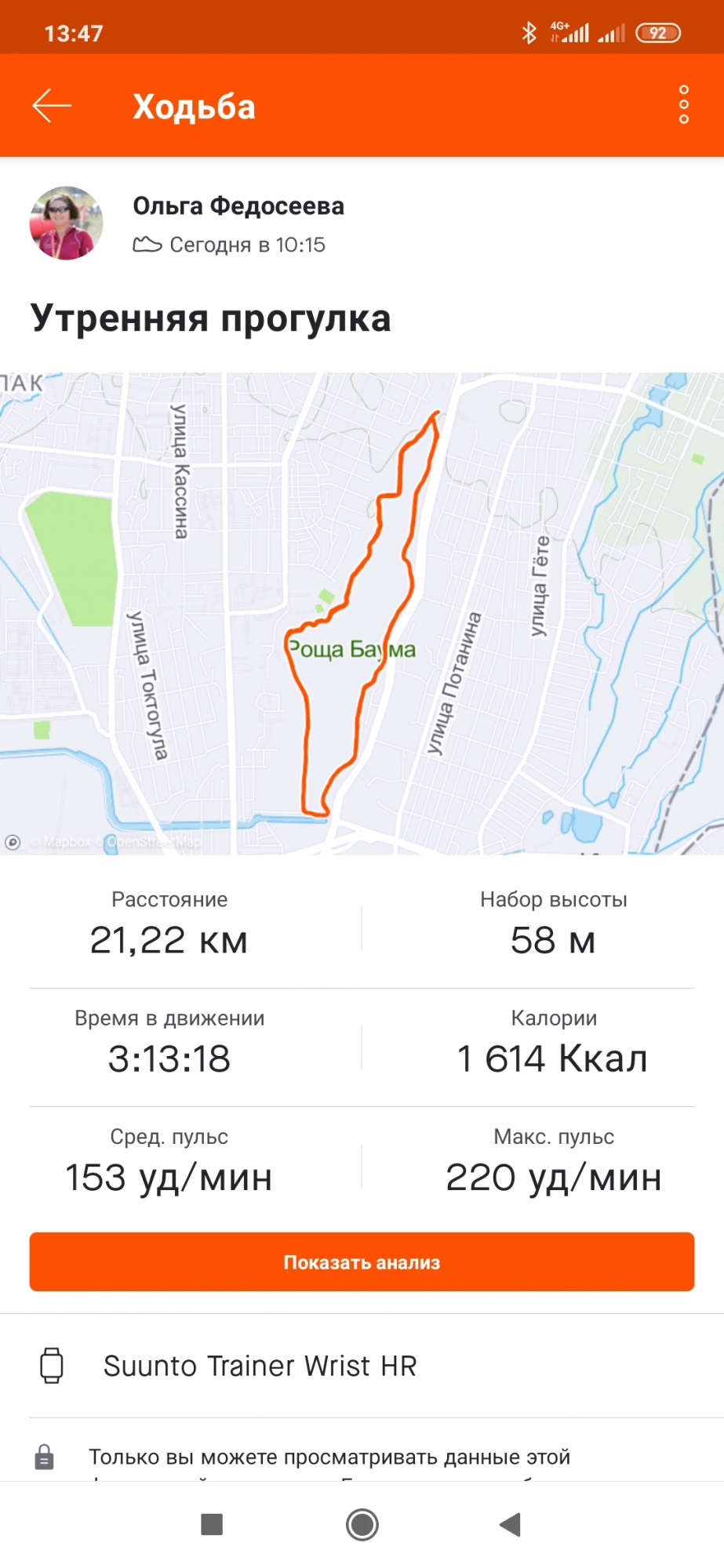The image size is (724, 1568).
Task: Open the Mapbox info icon on map
Action: 13,842
